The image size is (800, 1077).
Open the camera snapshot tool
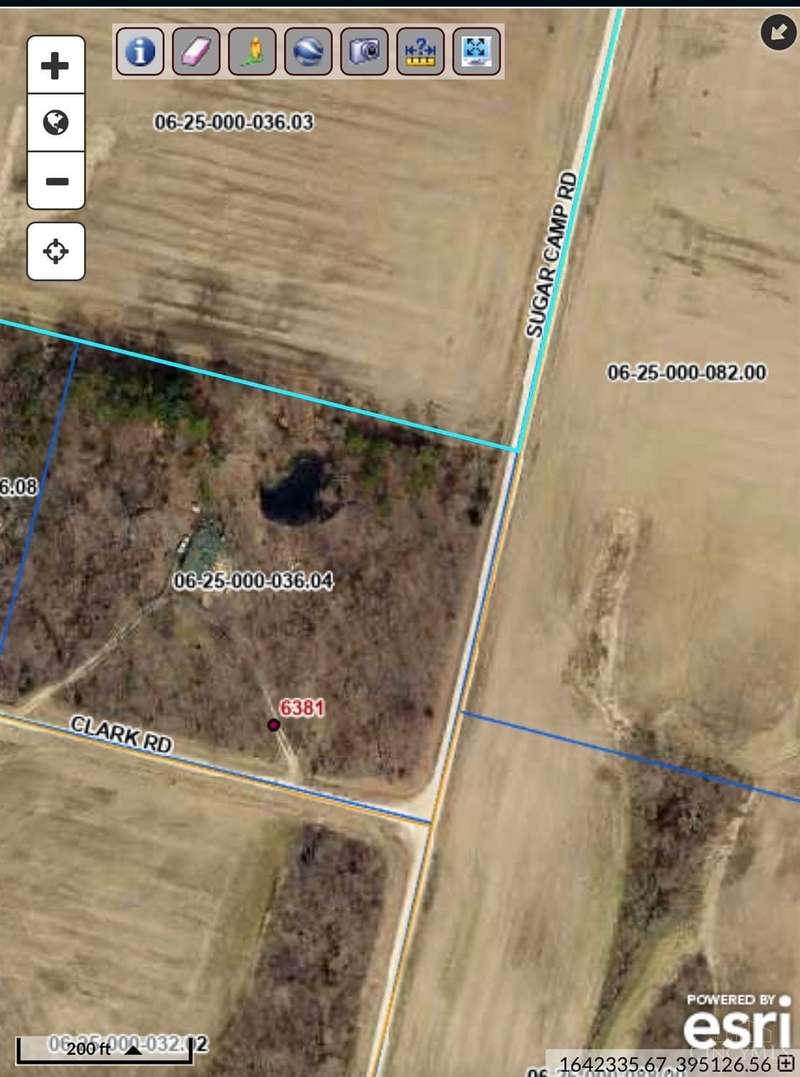(364, 51)
